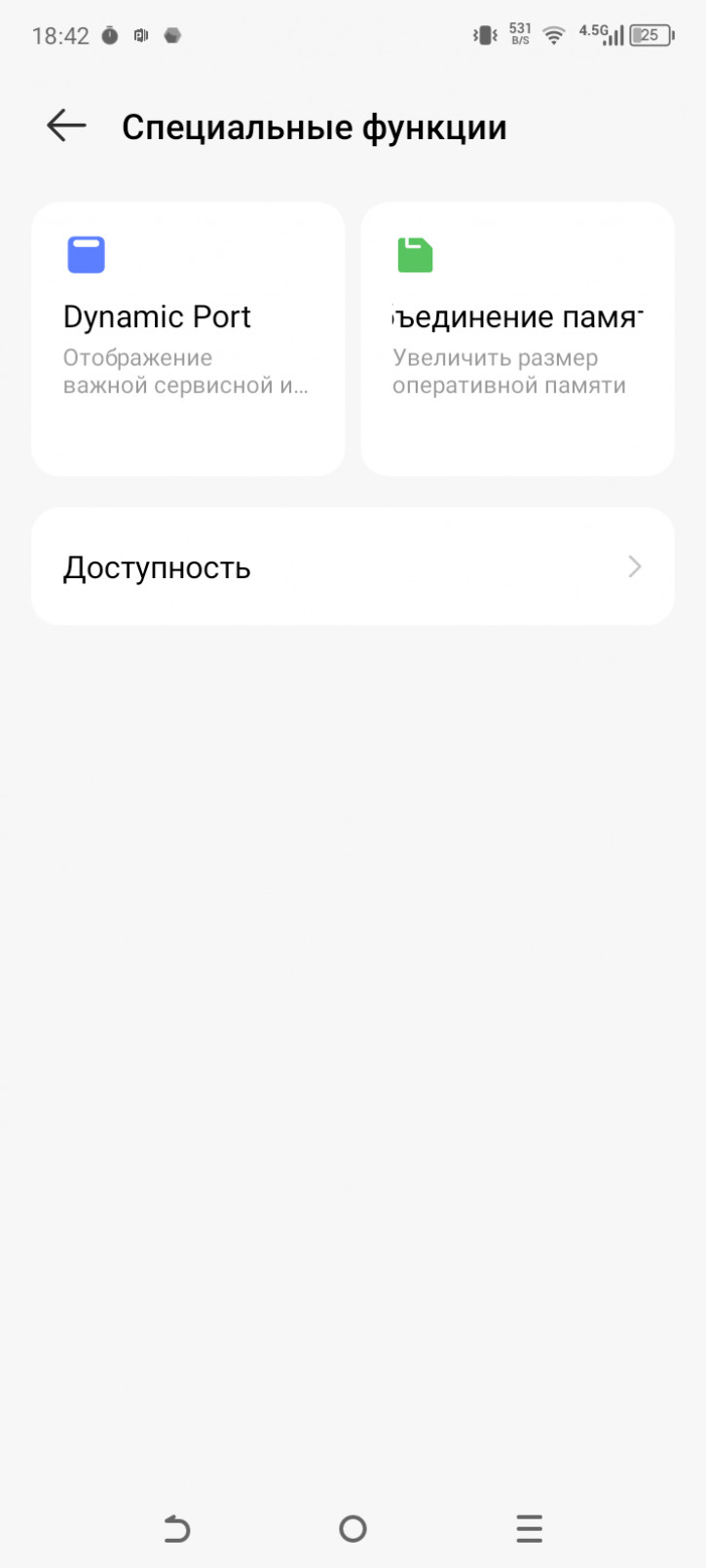Image resolution: width=706 pixels, height=1568 pixels.
Task: Open the Объединение памяти card
Action: point(517,339)
